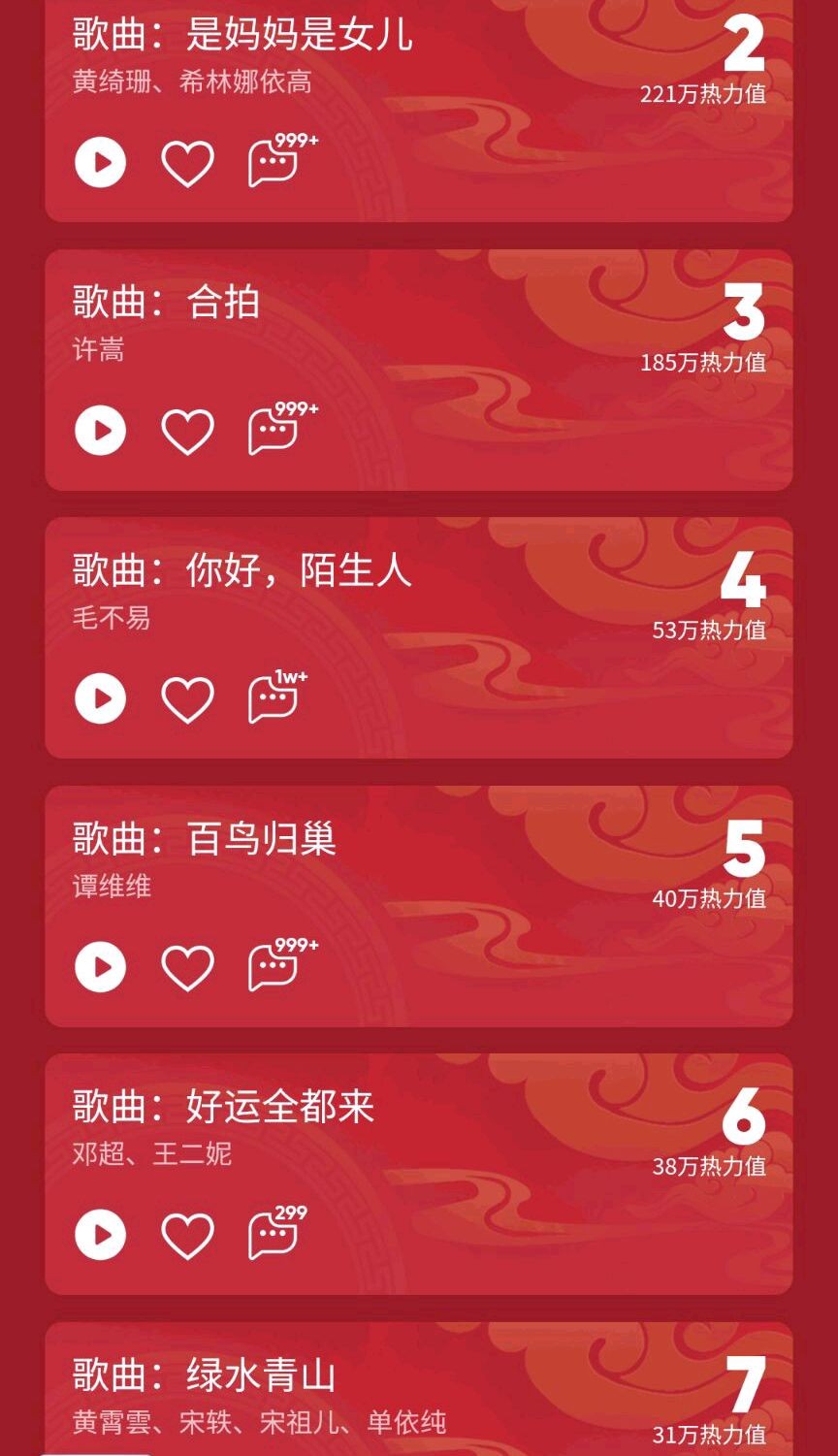Image resolution: width=838 pixels, height=1456 pixels.
Task: Like the song 你好，陌生人
Action: (187, 699)
